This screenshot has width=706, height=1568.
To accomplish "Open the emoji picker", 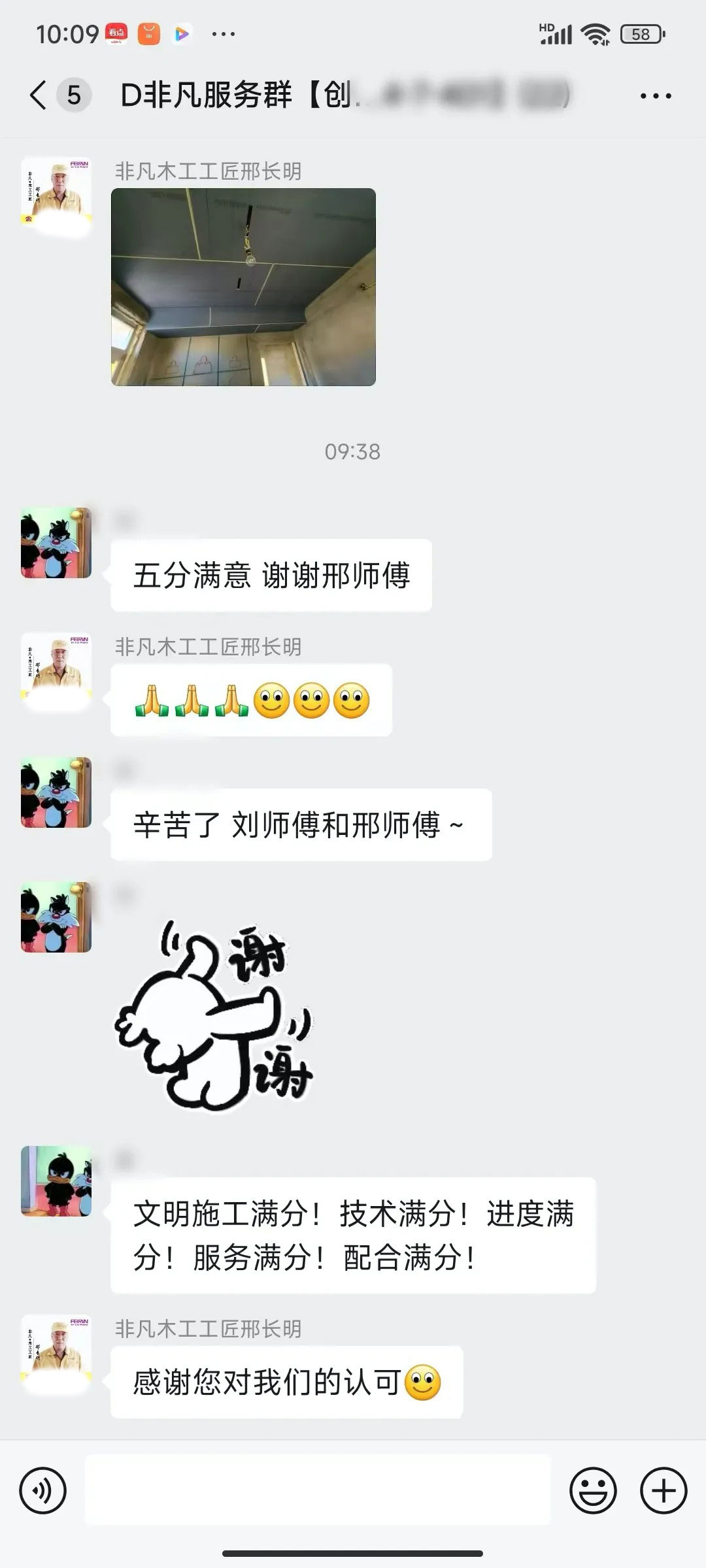I will pos(593,1491).
